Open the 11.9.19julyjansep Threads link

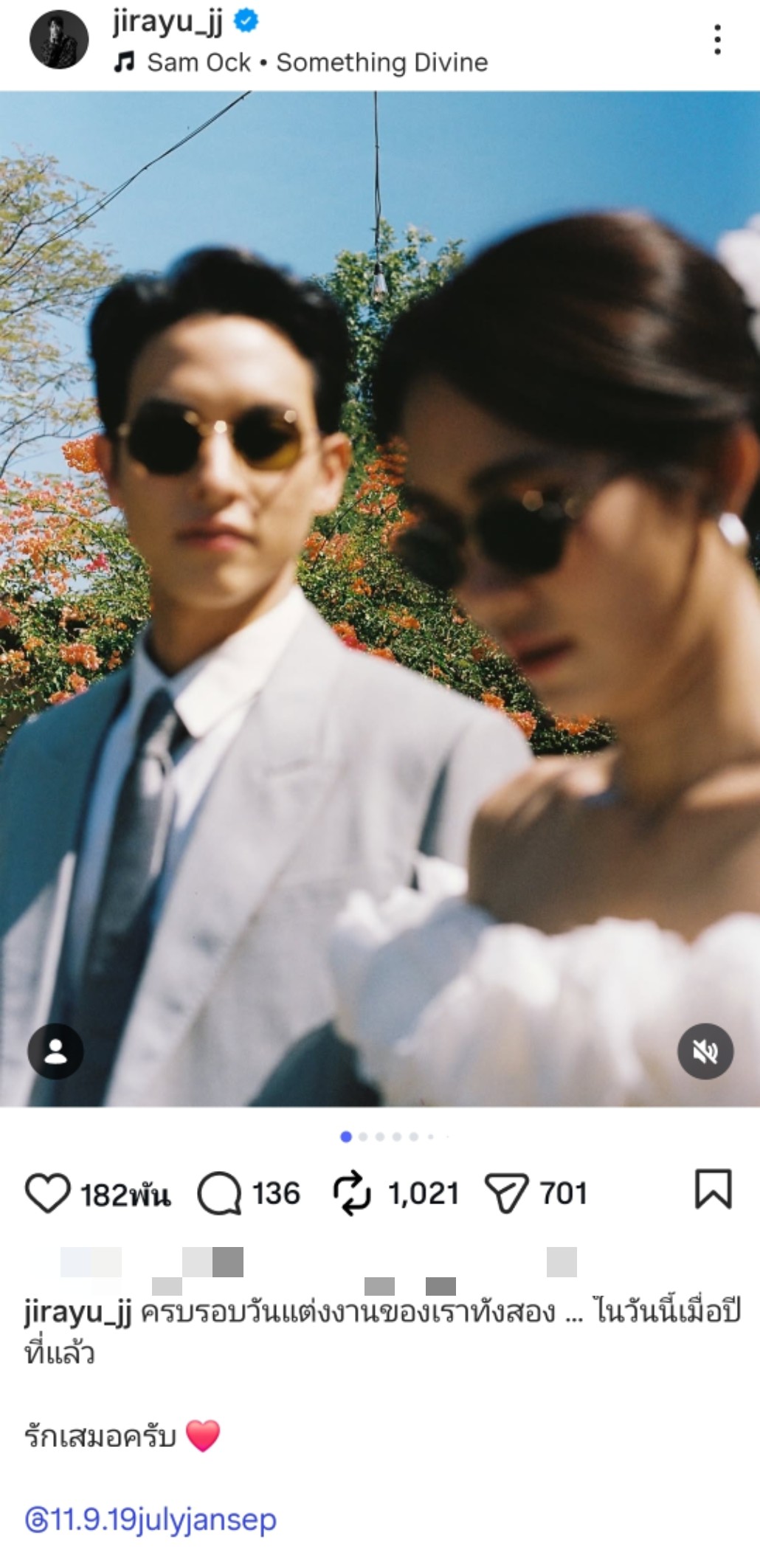151,1519
